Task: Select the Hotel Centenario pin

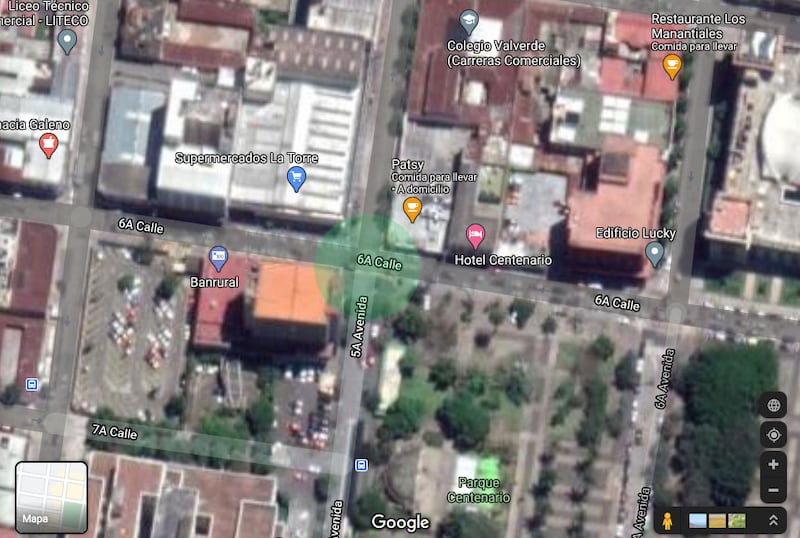Action: (476, 237)
